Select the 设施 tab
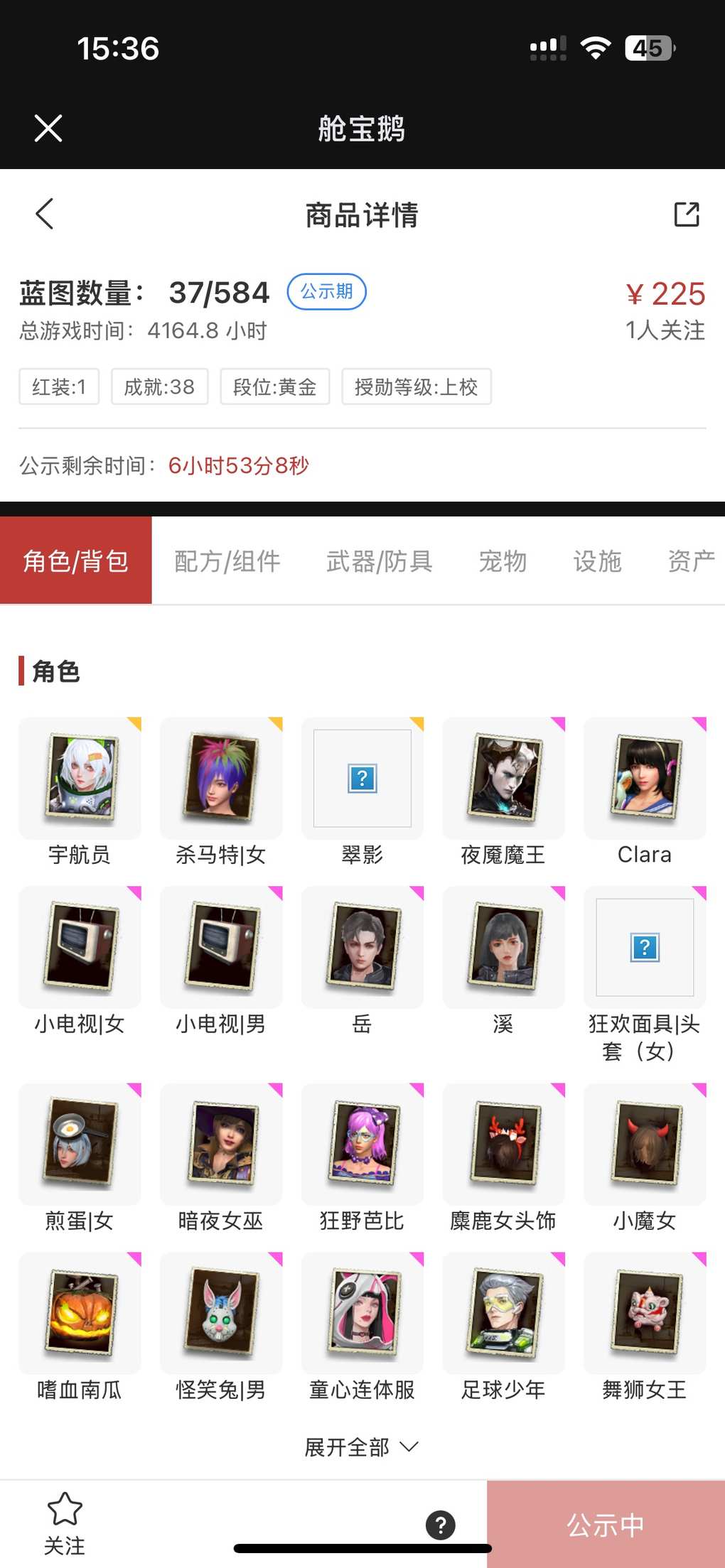725x1568 pixels. (x=597, y=561)
